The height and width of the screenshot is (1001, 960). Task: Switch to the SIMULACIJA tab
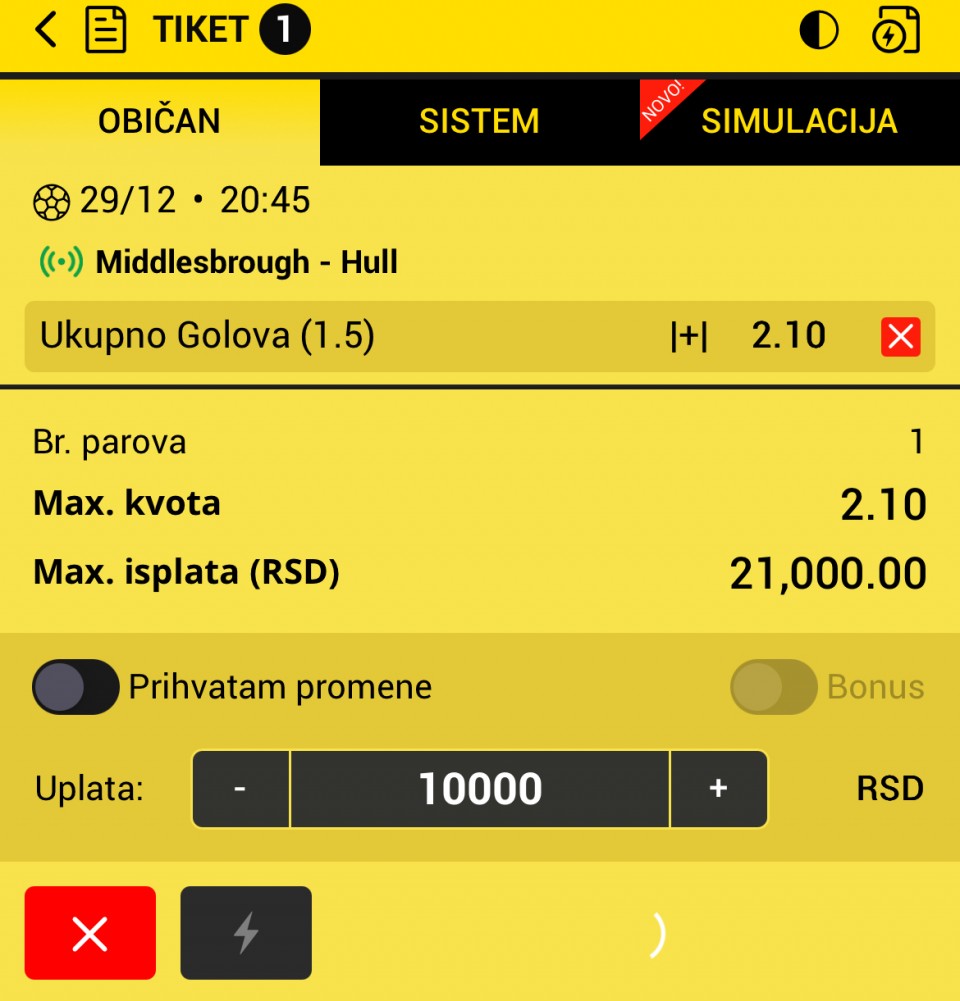click(x=799, y=122)
